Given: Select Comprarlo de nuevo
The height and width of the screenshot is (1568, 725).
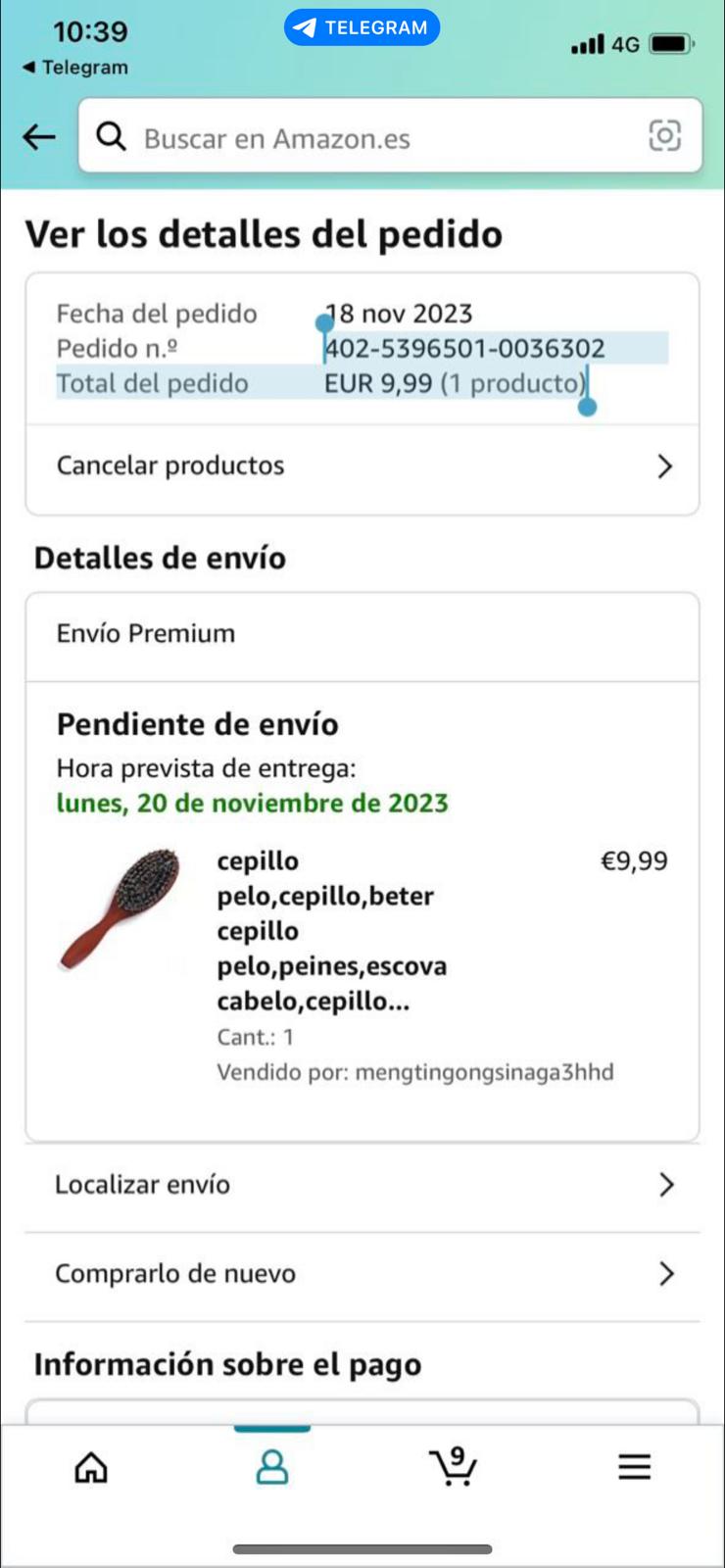Looking at the screenshot, I should tap(362, 1274).
